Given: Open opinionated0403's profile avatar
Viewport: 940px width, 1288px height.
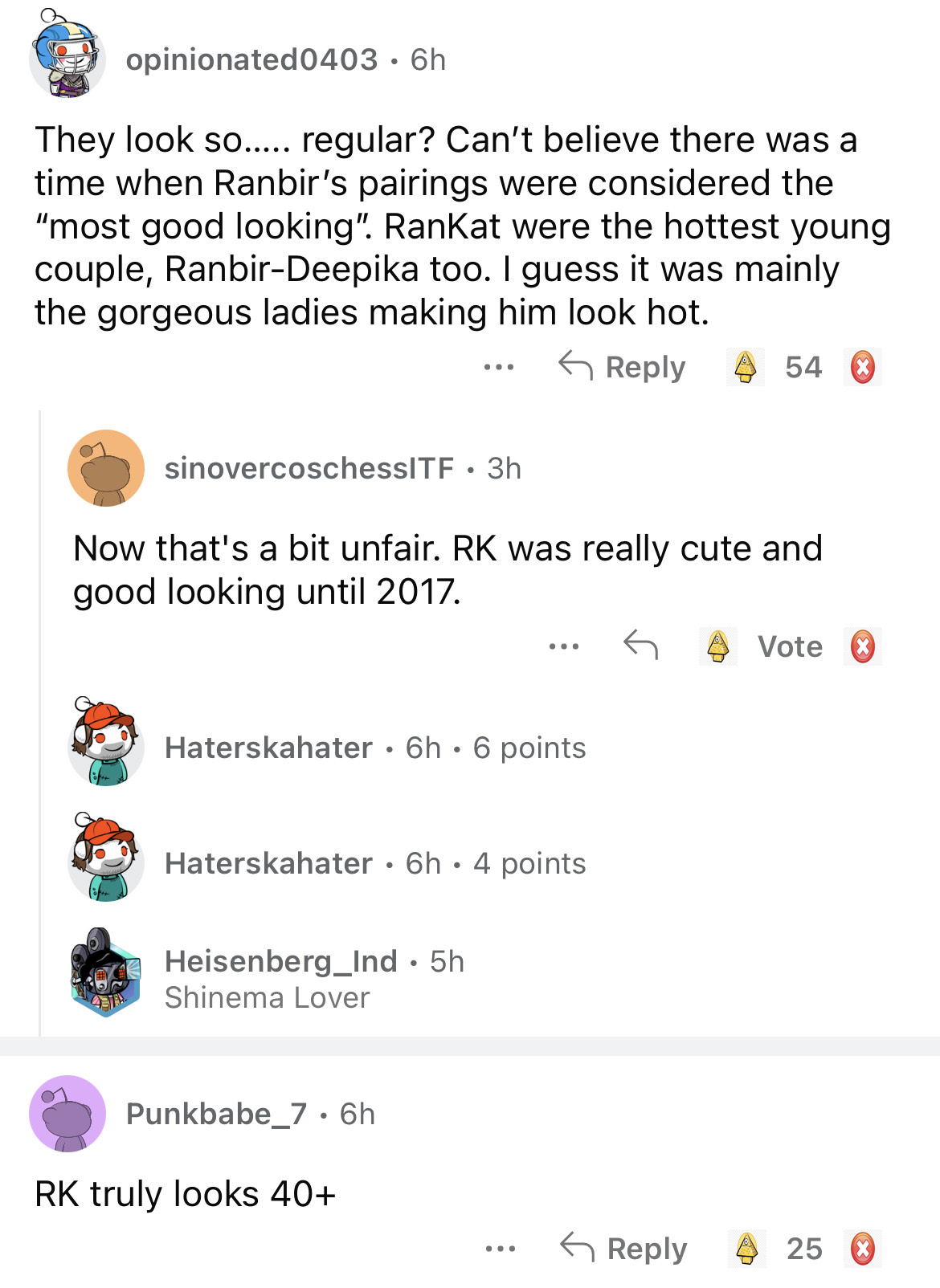Looking at the screenshot, I should [67, 58].
